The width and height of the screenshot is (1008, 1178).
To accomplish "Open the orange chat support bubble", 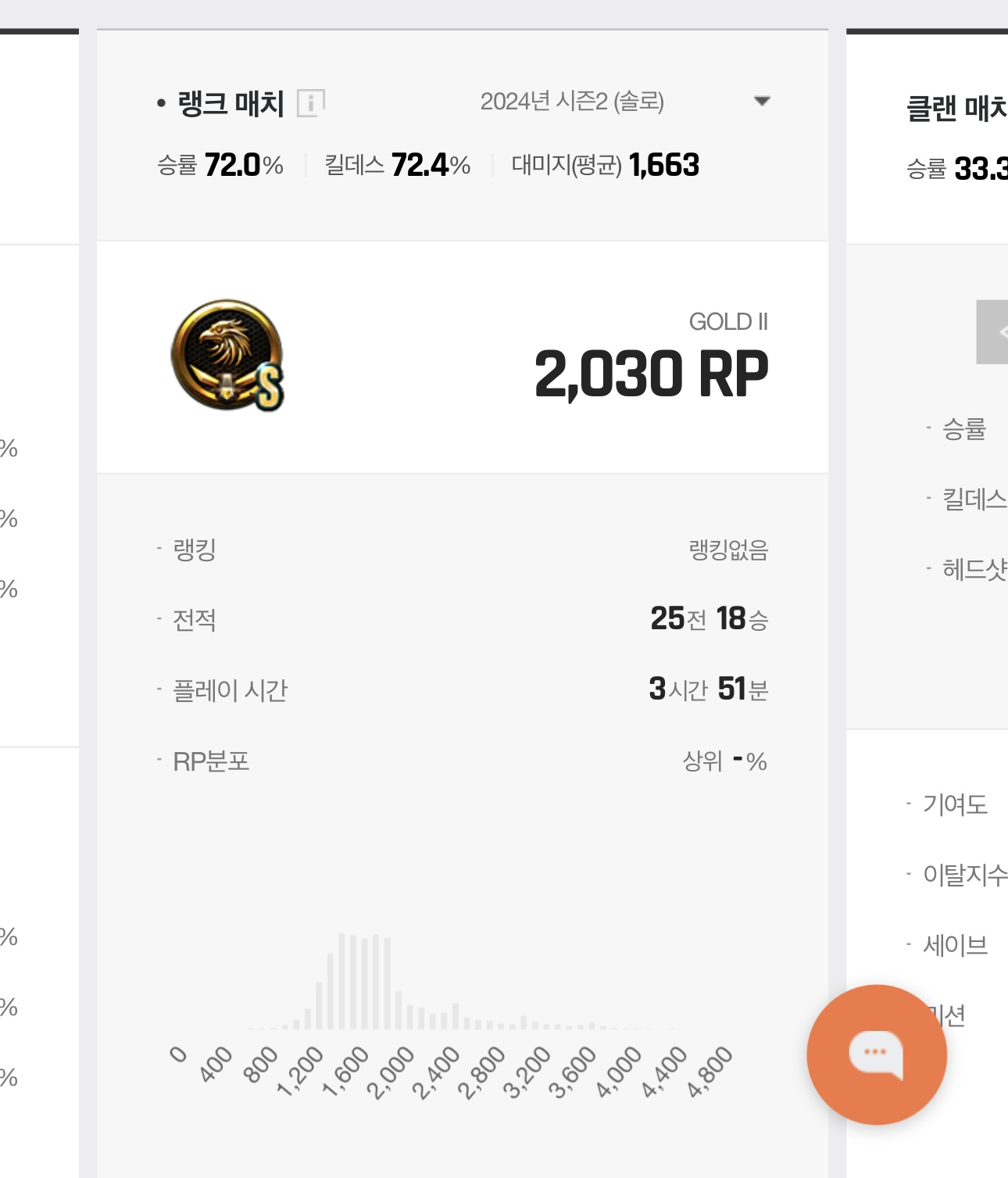I will click(x=876, y=1054).
